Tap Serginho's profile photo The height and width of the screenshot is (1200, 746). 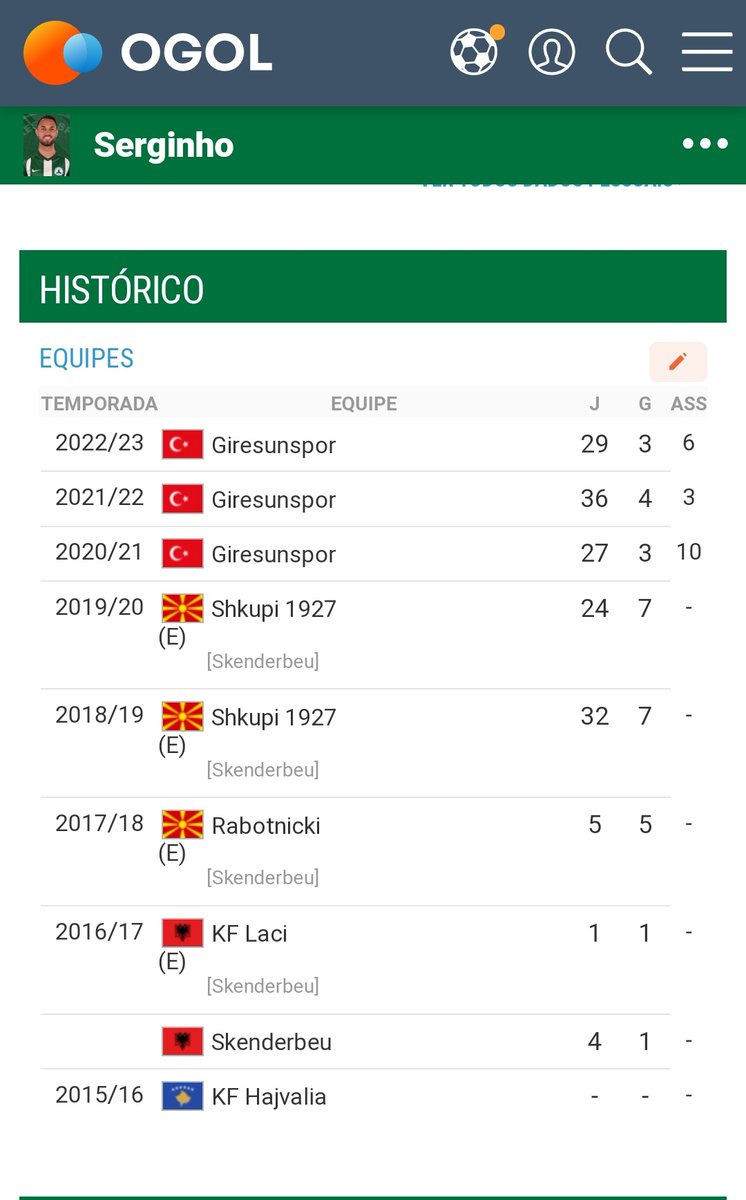[47, 145]
